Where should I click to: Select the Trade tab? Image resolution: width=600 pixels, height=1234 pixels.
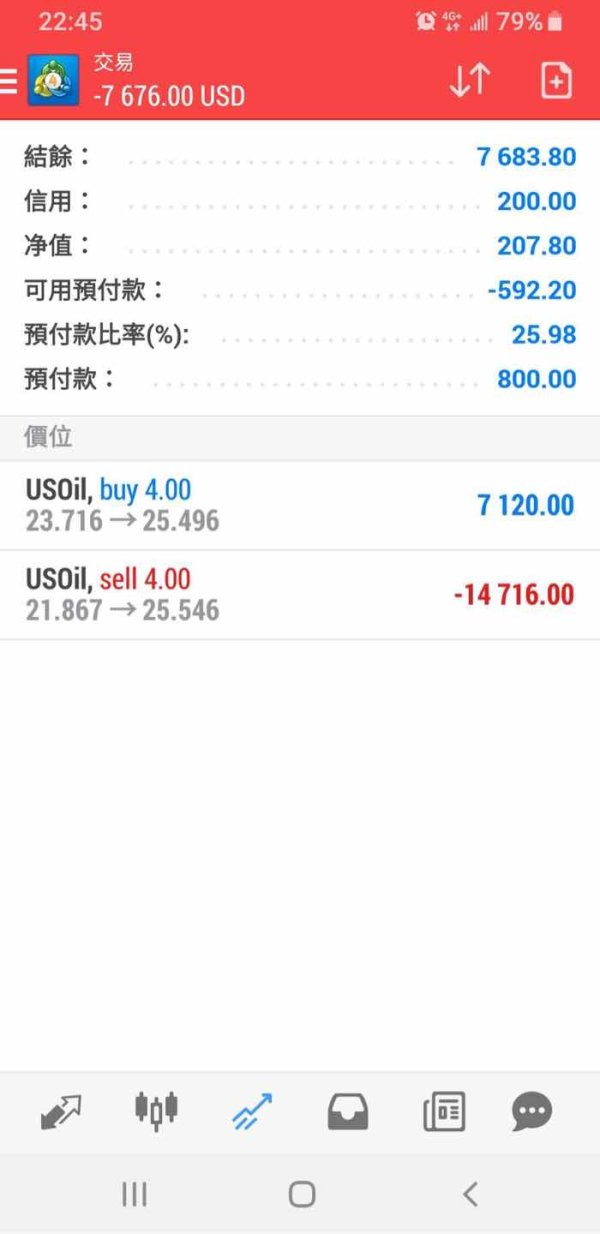point(251,1111)
